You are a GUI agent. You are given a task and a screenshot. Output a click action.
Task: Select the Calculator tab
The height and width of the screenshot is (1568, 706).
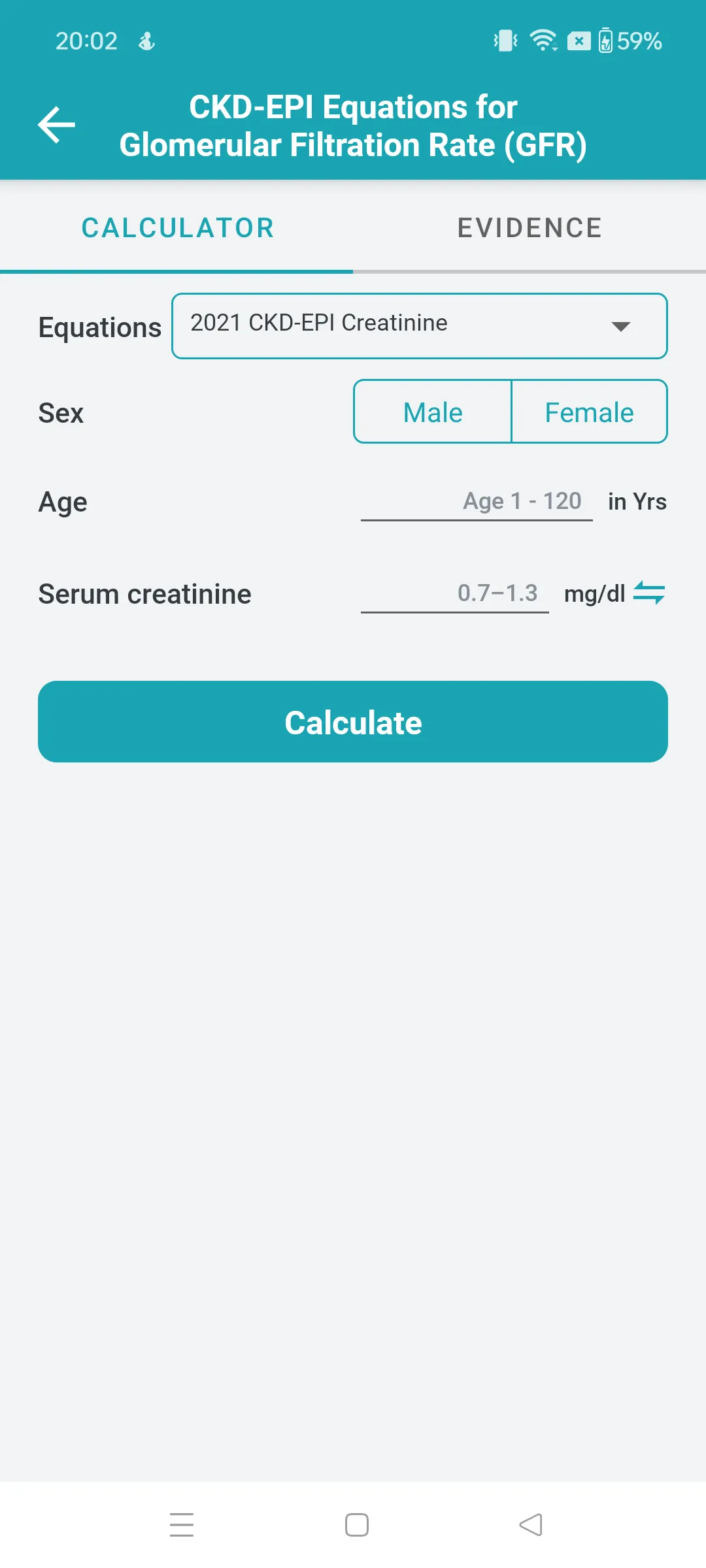[x=177, y=228]
